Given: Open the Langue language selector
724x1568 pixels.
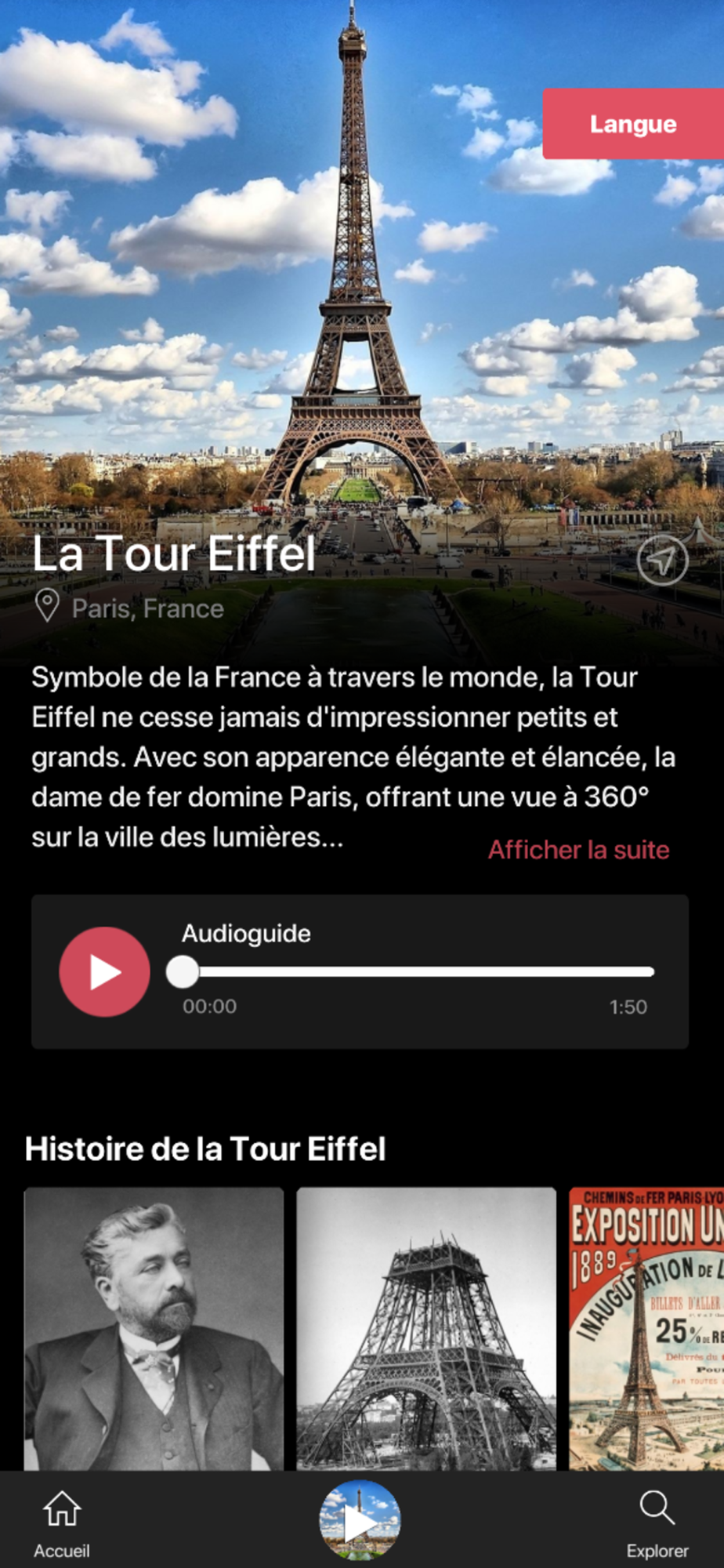Looking at the screenshot, I should pyautogui.click(x=633, y=124).
